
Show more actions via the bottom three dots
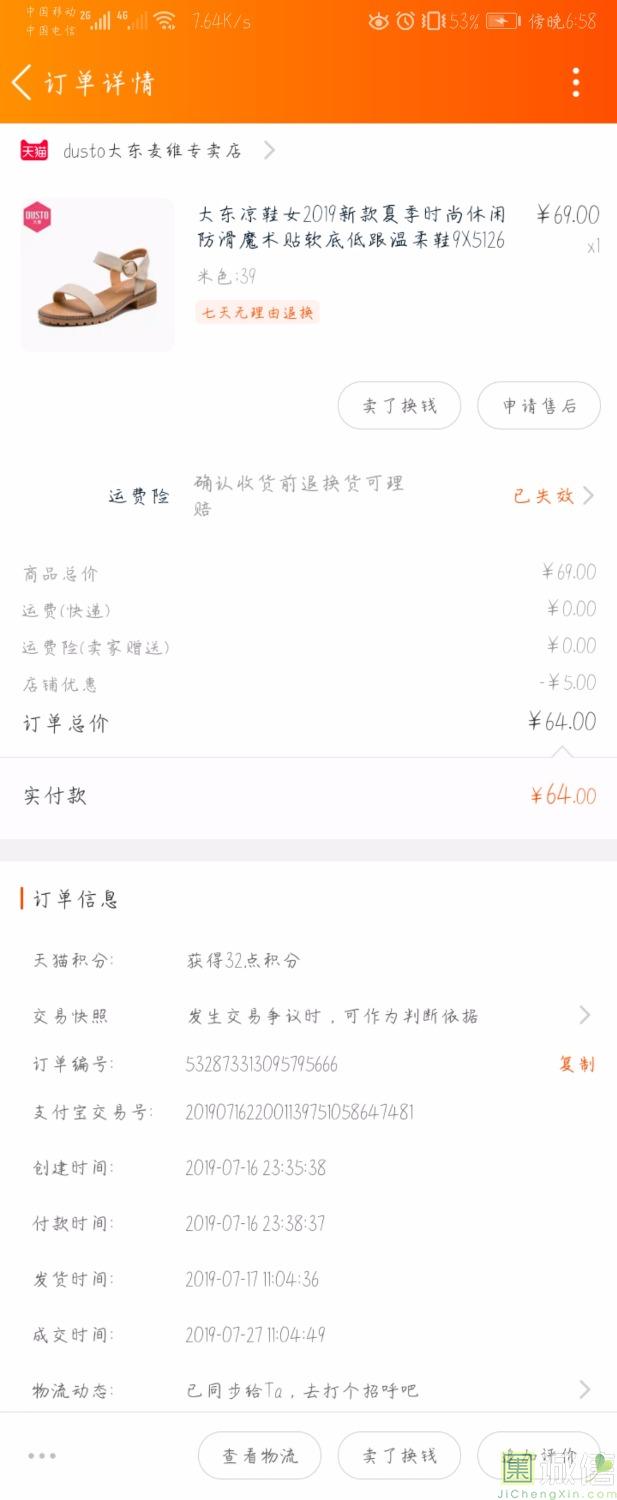point(42,1456)
